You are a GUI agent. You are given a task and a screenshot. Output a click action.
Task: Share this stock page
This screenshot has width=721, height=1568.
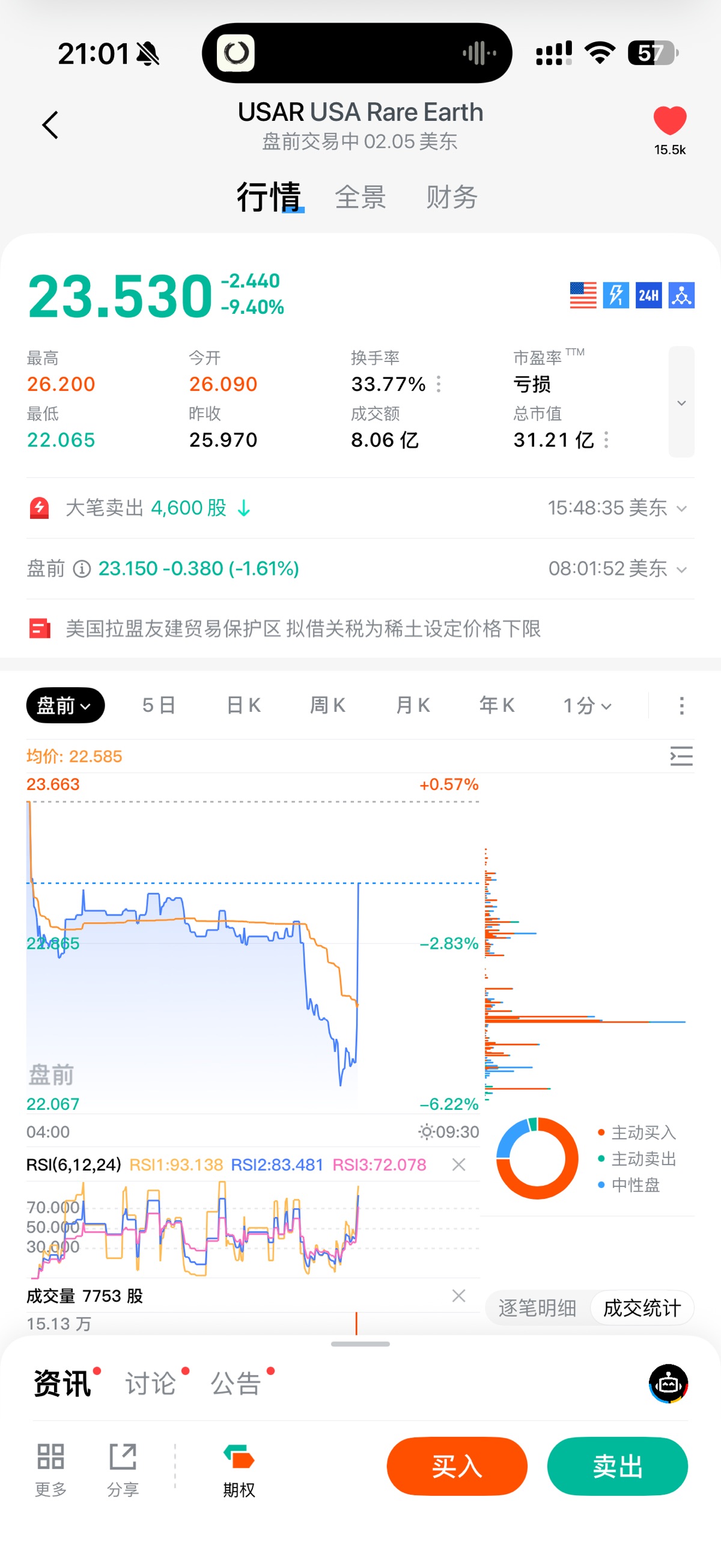point(123,1469)
